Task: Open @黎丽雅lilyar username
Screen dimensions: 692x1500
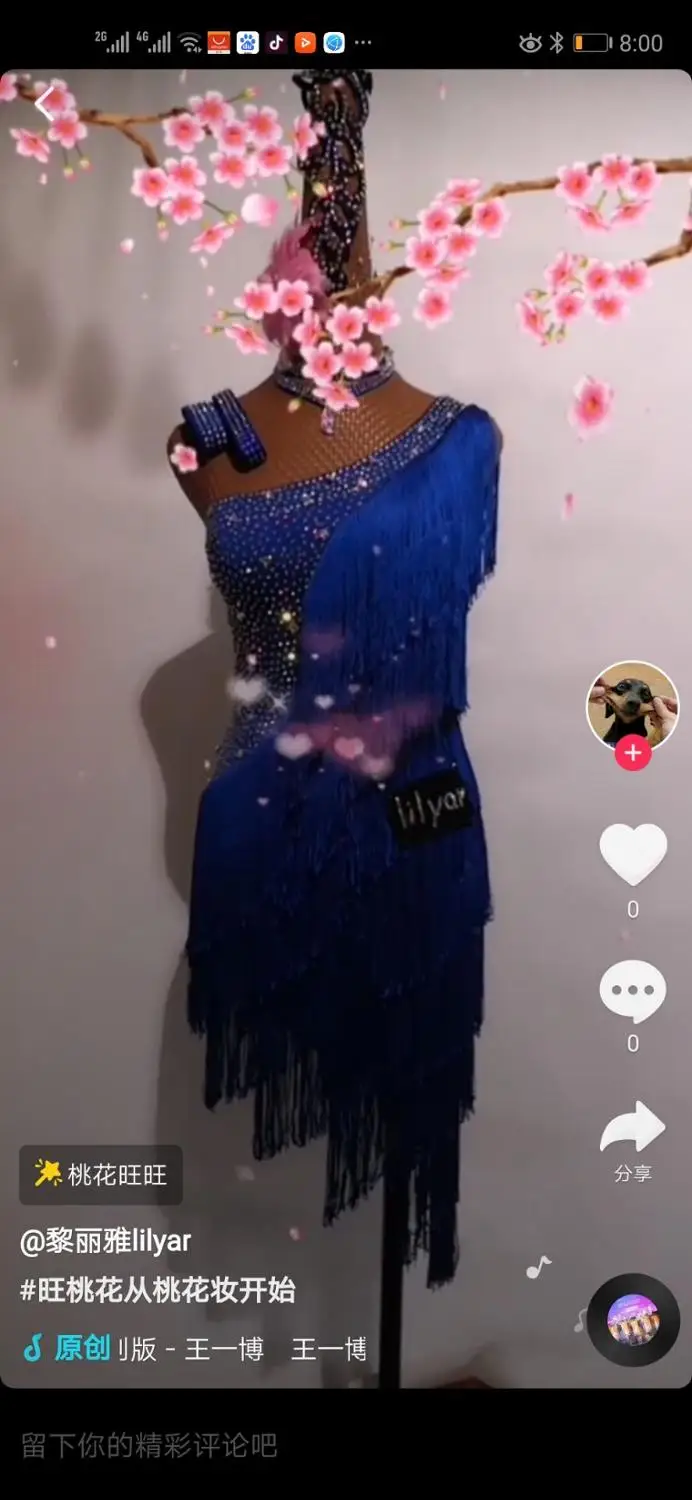Action: tap(105, 1242)
